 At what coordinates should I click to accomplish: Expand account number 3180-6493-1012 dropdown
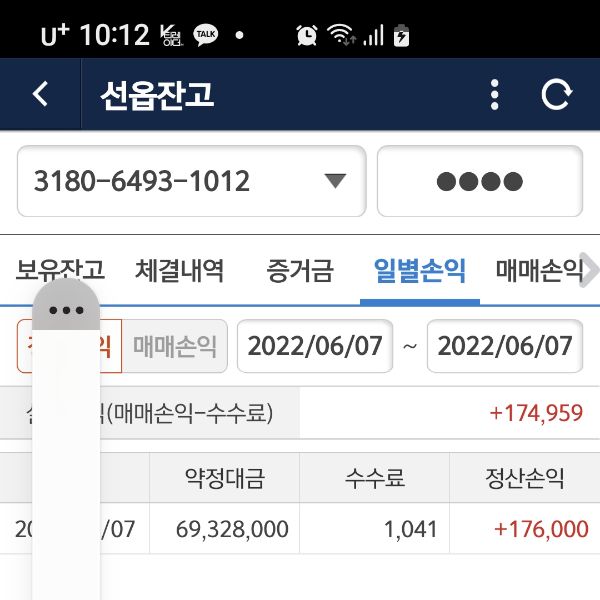[335, 181]
